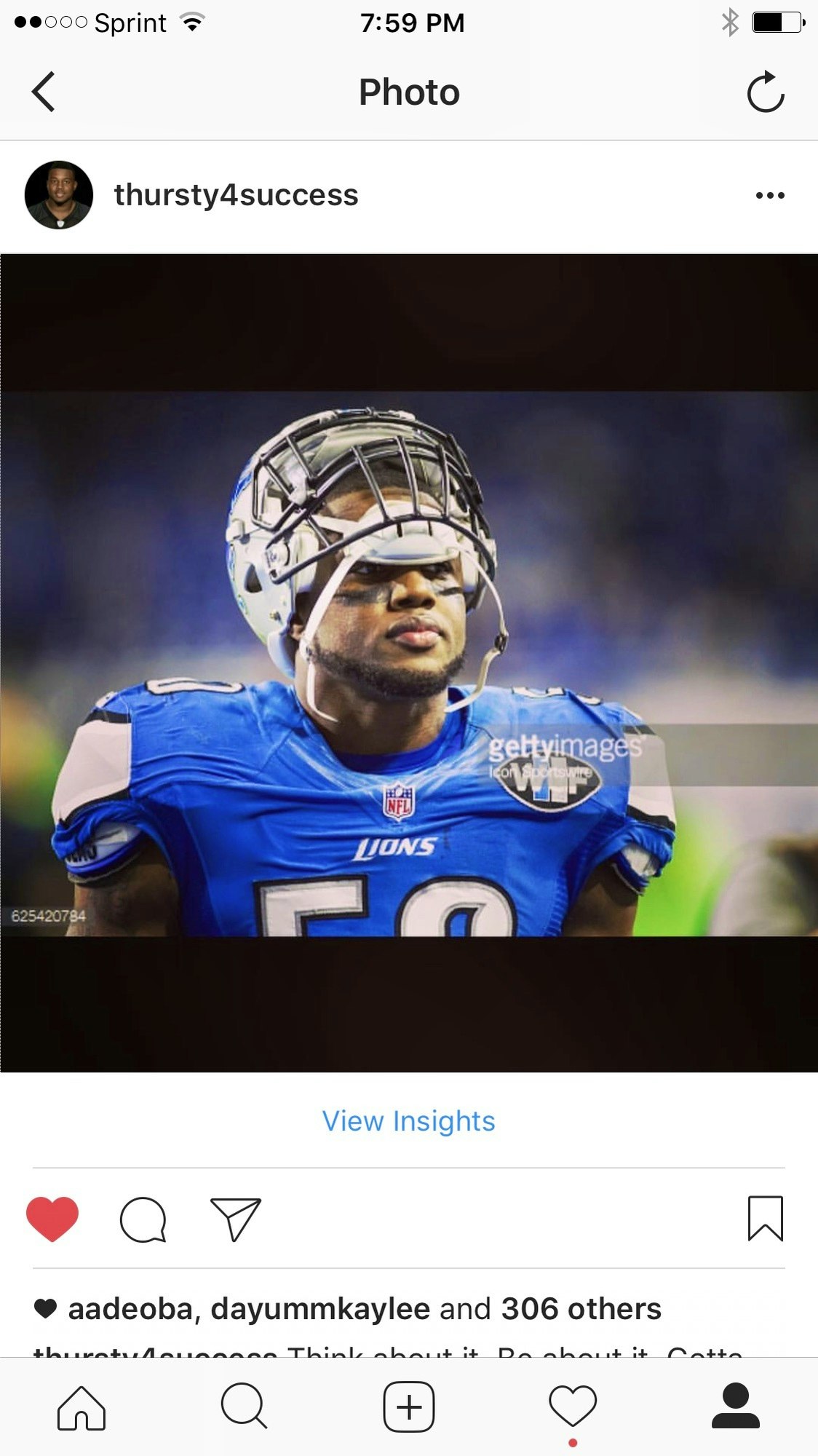Share post via direct message arrow

point(235,1219)
